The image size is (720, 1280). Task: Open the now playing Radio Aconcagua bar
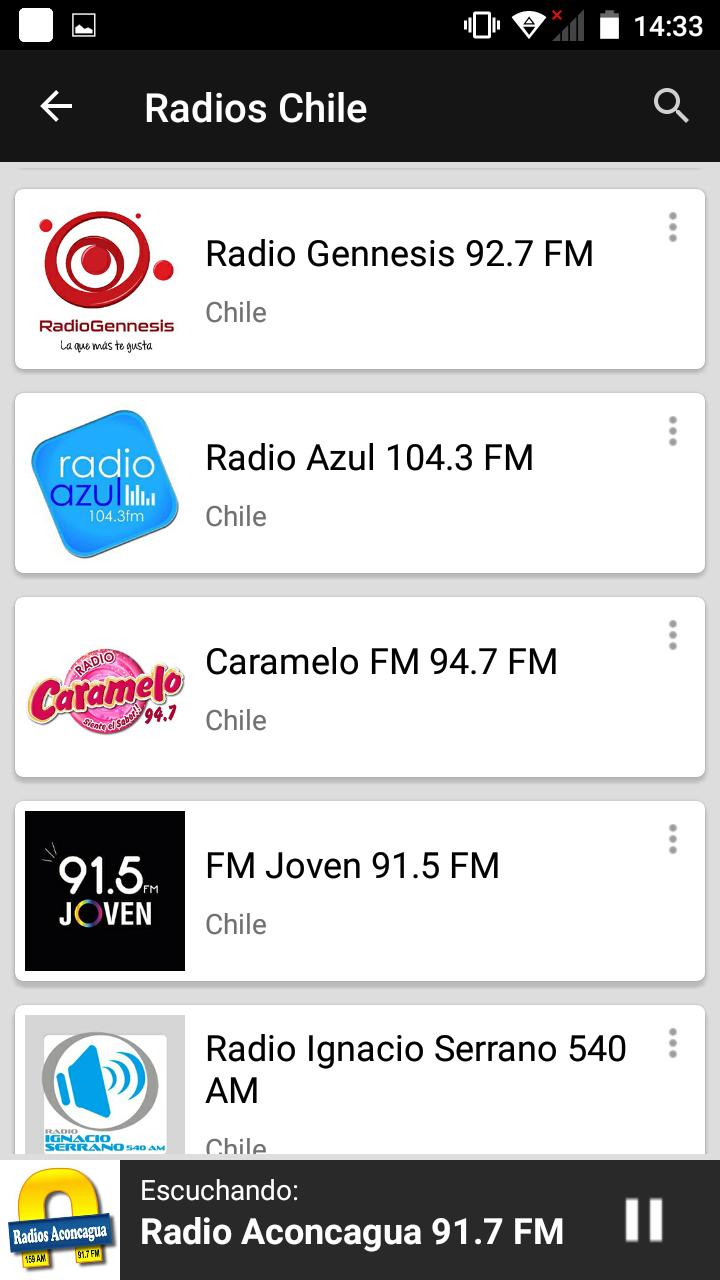pyautogui.click(x=360, y=1220)
